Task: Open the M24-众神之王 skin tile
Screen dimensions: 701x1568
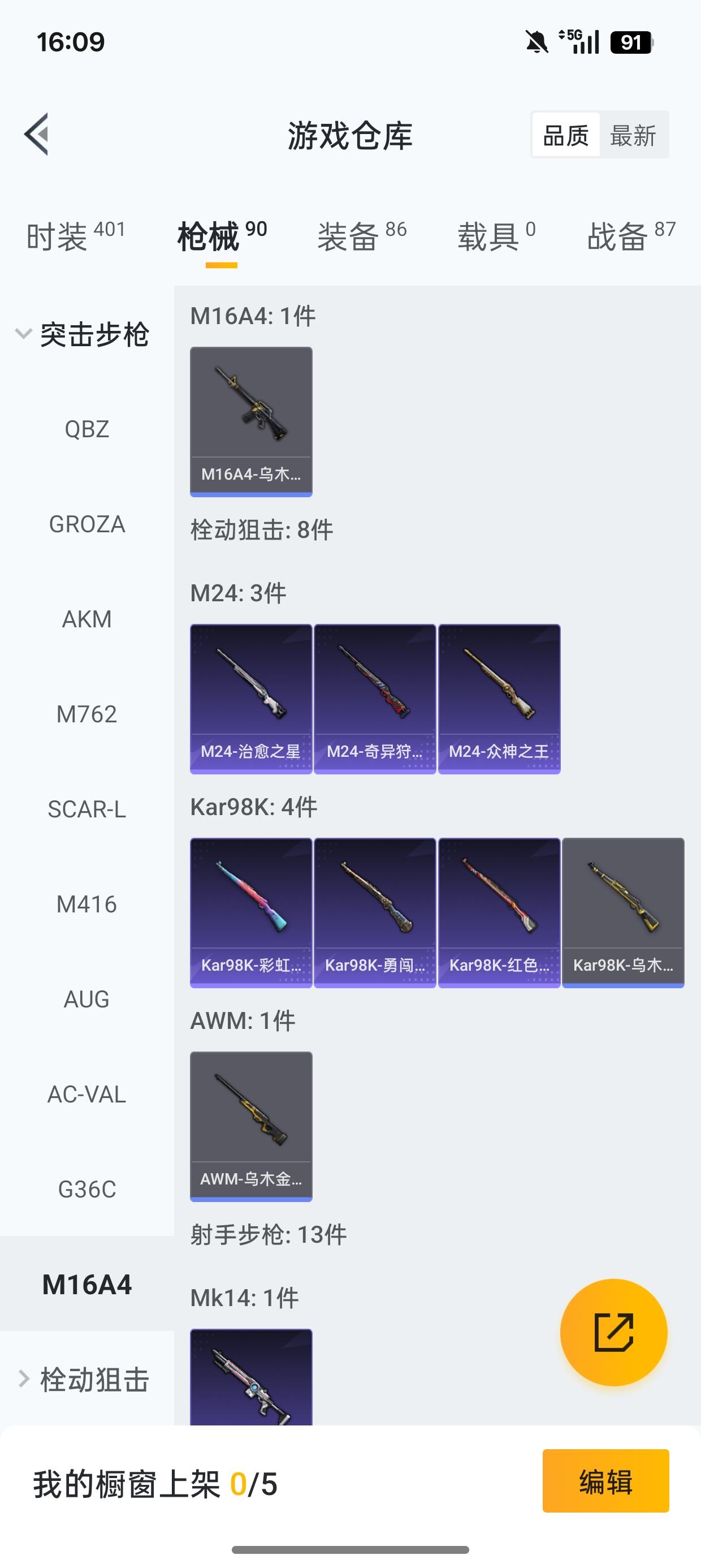Action: click(x=499, y=699)
